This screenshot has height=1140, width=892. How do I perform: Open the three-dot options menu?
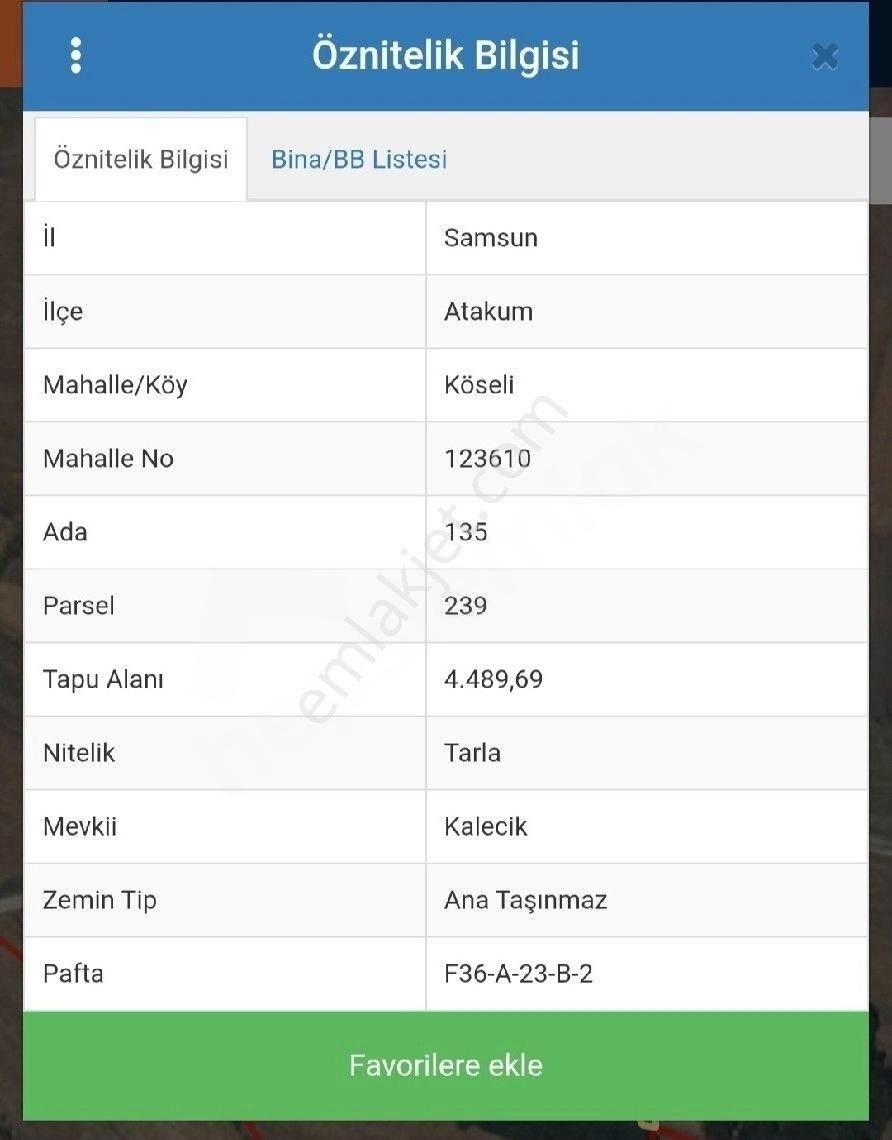click(x=75, y=56)
